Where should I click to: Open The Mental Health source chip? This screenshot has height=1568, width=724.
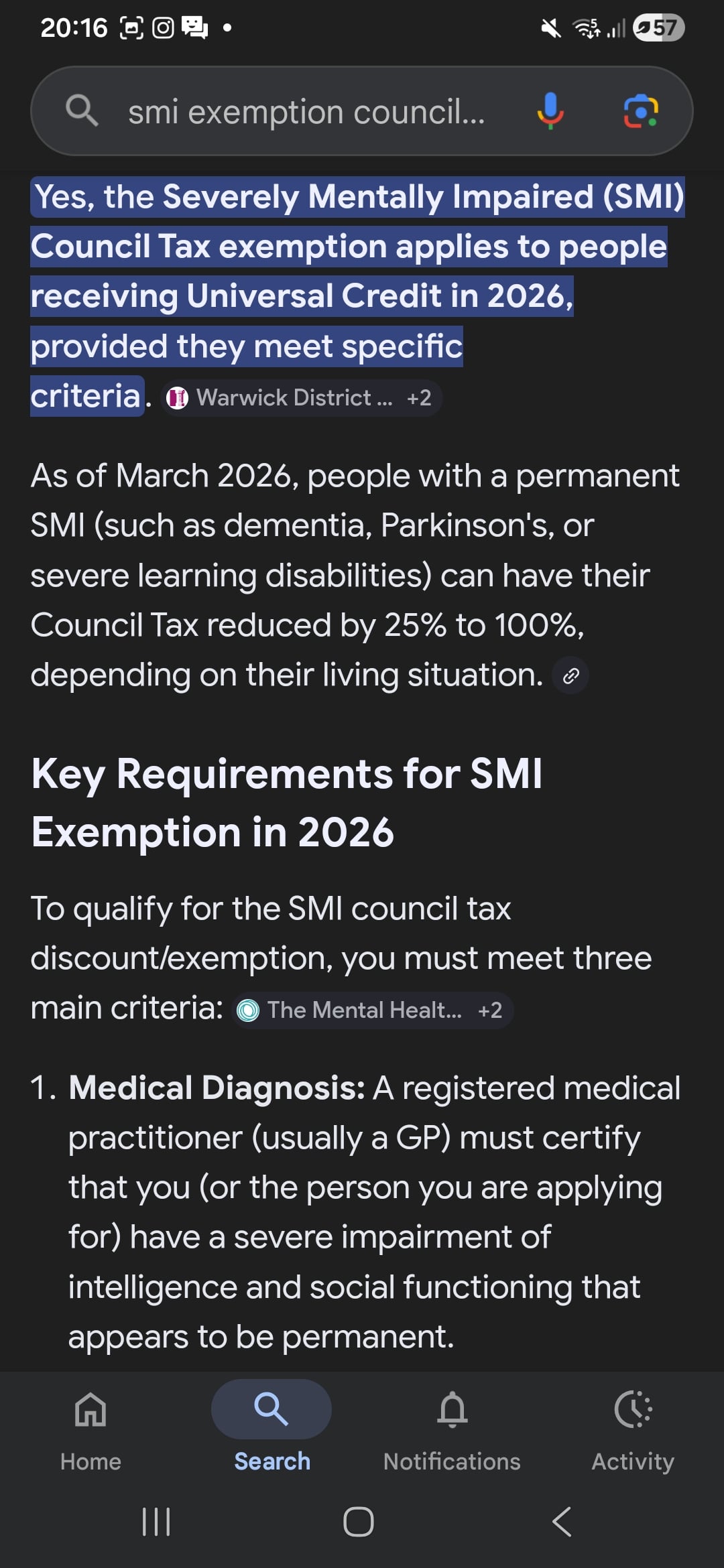point(372,1010)
